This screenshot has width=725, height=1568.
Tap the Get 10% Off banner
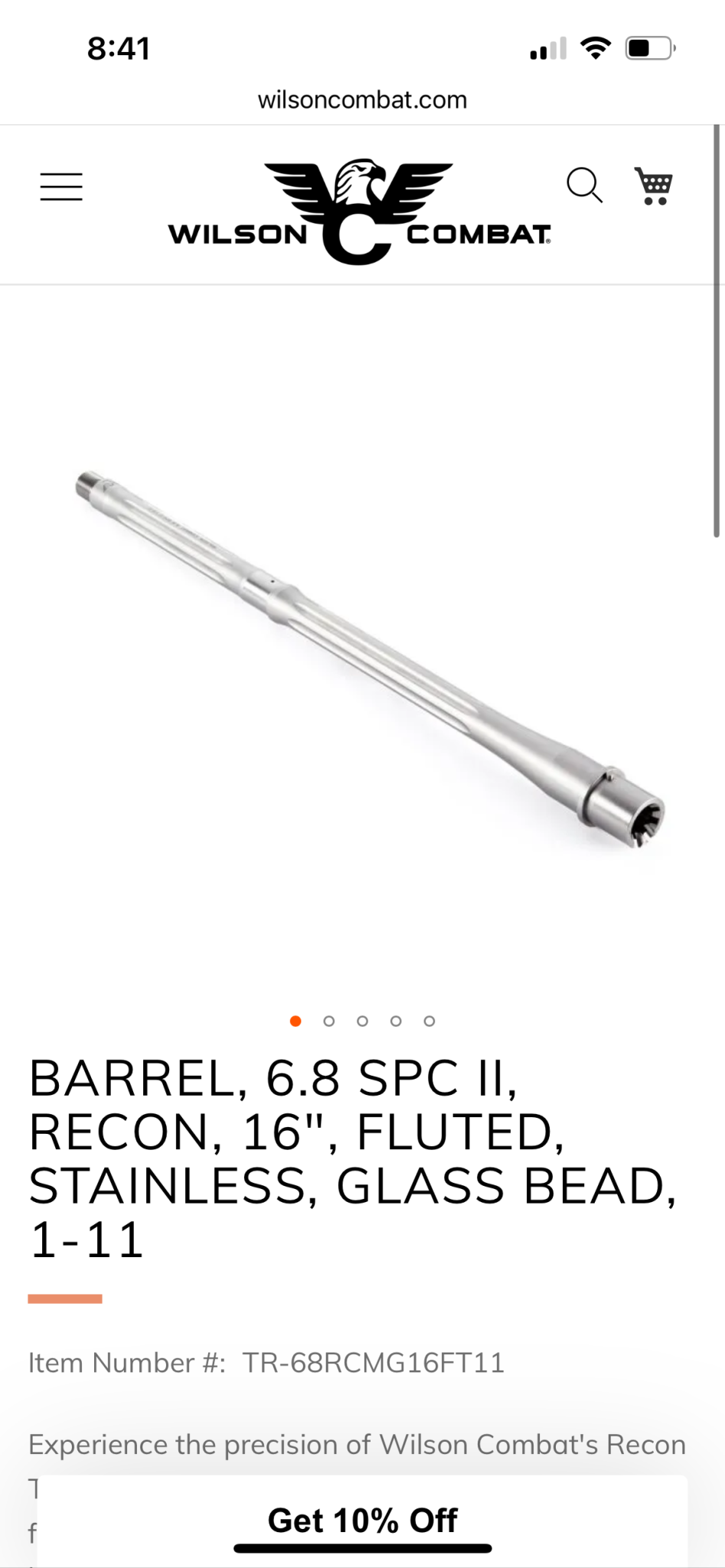362,1520
